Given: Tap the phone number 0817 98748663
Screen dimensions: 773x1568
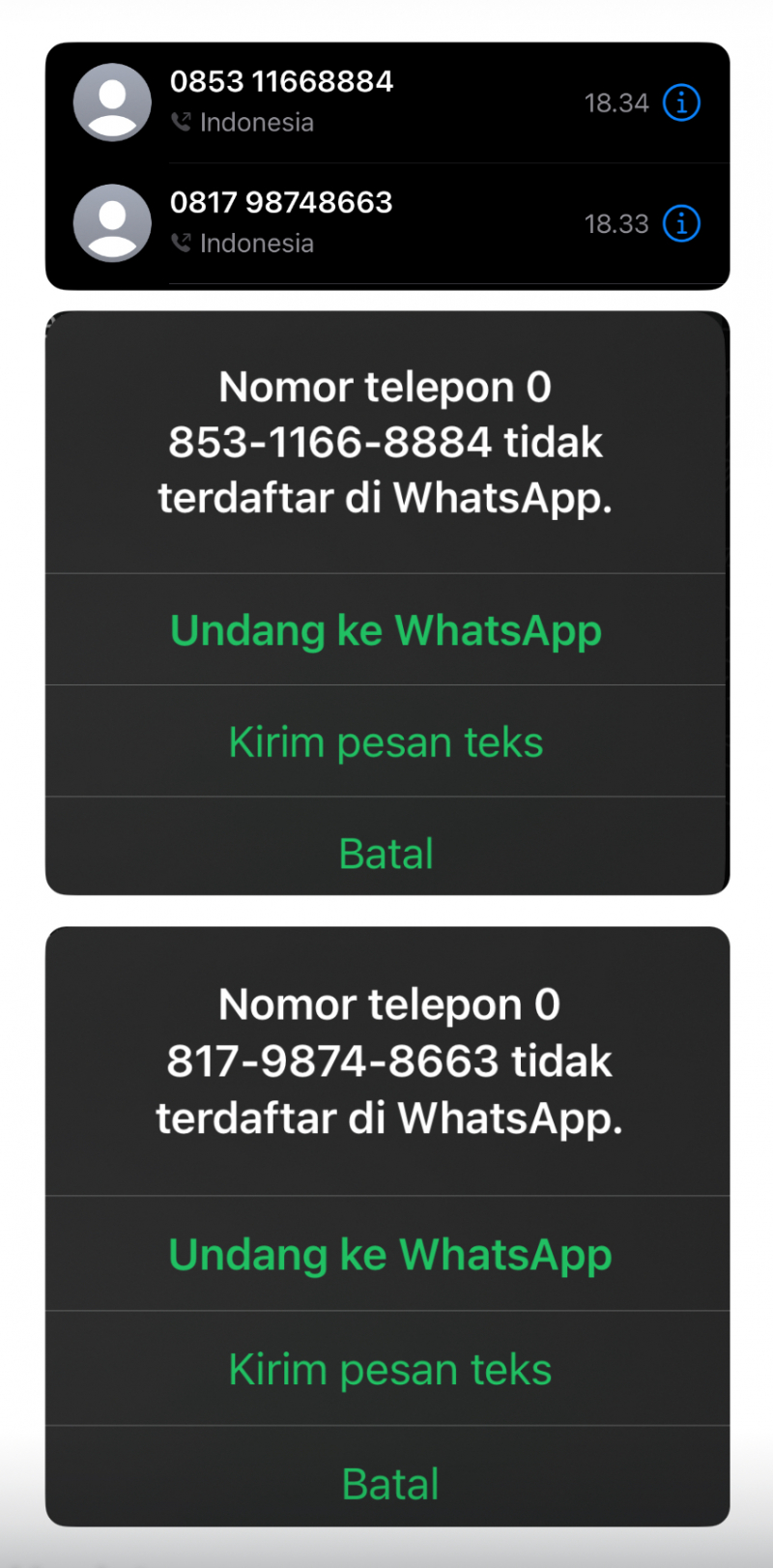Looking at the screenshot, I should tap(281, 203).
